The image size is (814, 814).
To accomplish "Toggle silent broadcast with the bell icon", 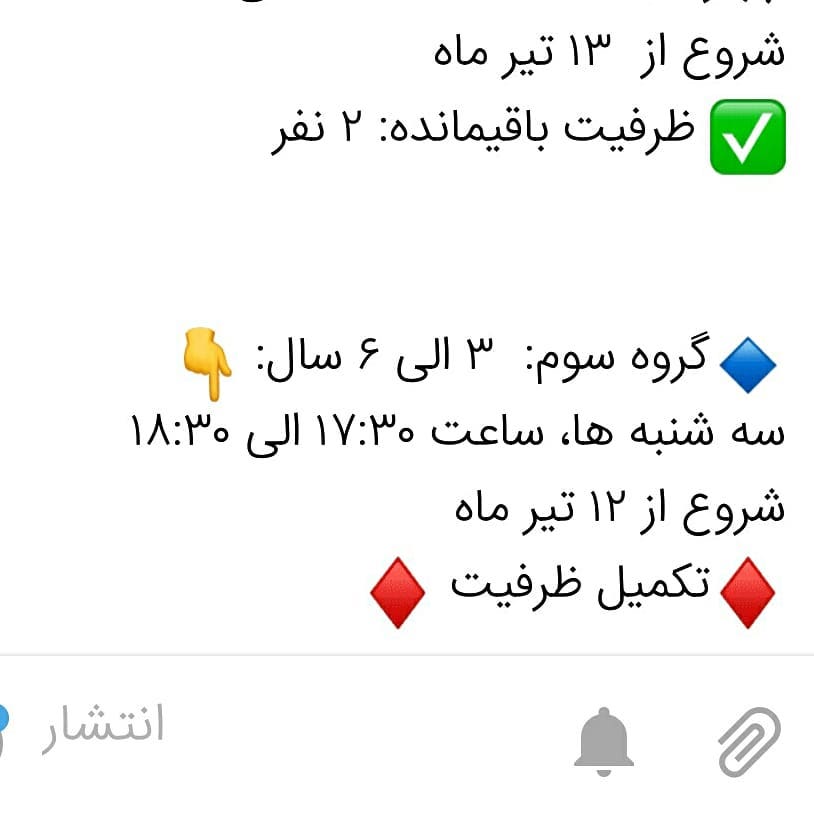I will (x=605, y=741).
